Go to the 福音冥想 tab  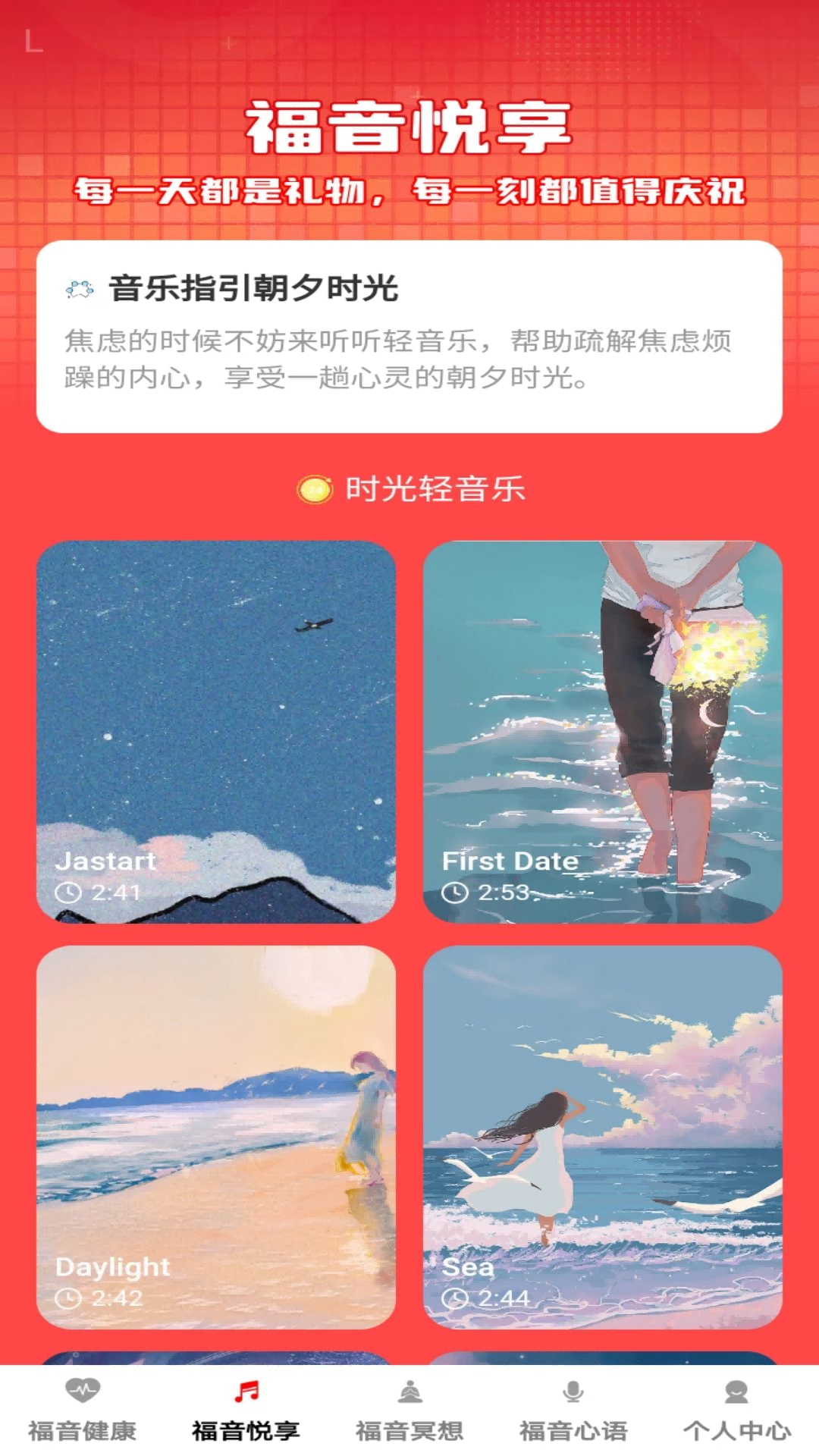[x=409, y=1411]
